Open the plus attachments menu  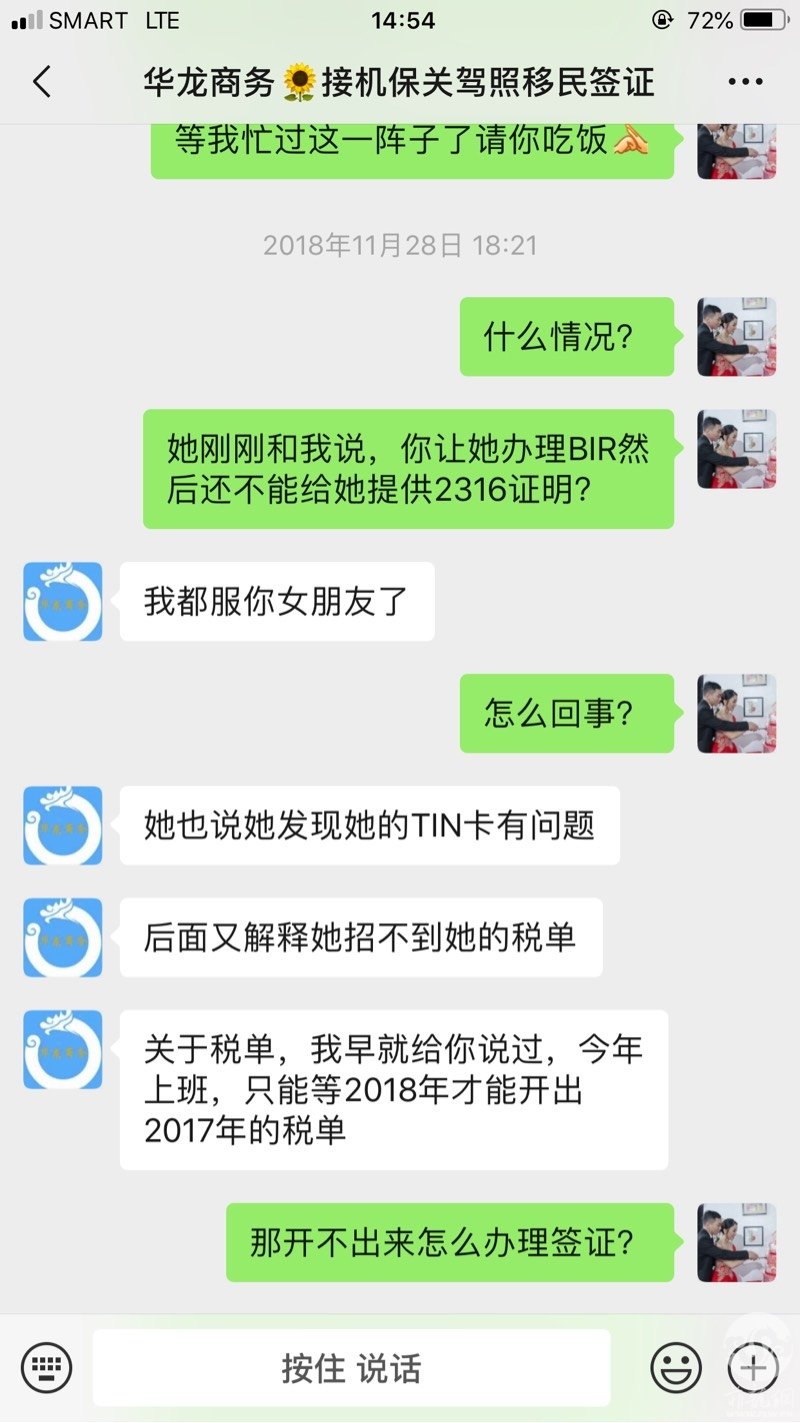(x=752, y=1367)
